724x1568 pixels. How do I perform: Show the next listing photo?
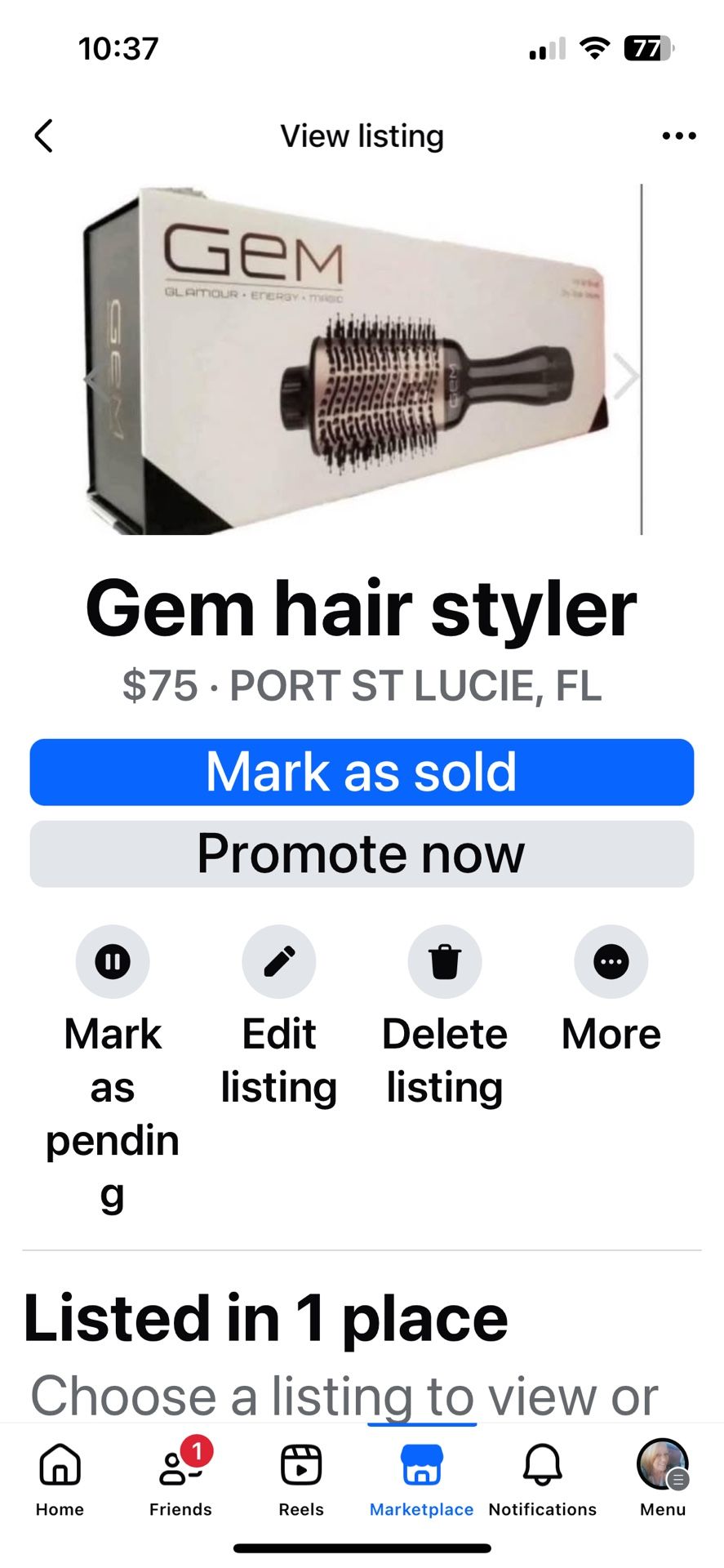[625, 376]
